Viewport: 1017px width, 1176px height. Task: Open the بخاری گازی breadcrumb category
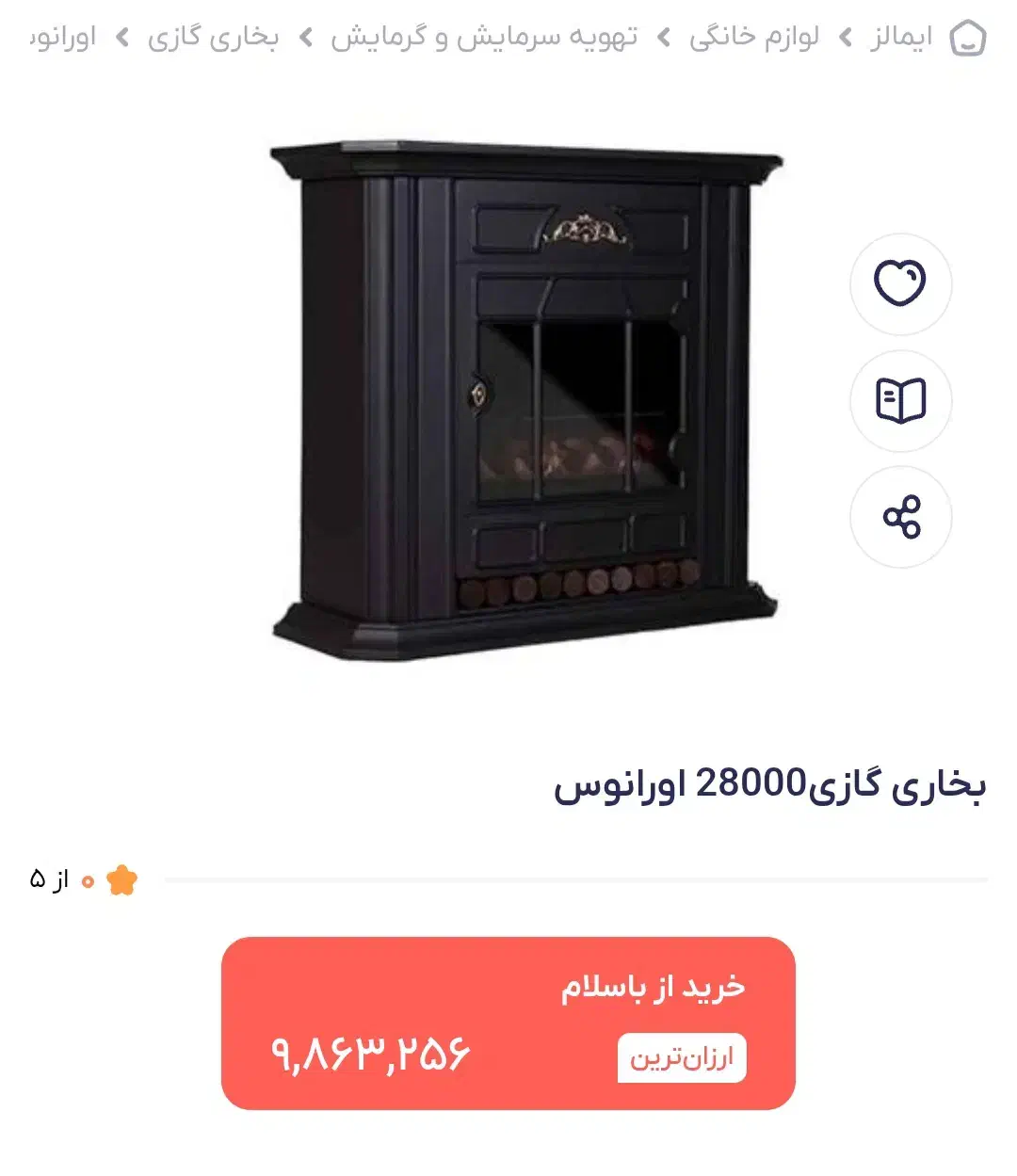214,38
